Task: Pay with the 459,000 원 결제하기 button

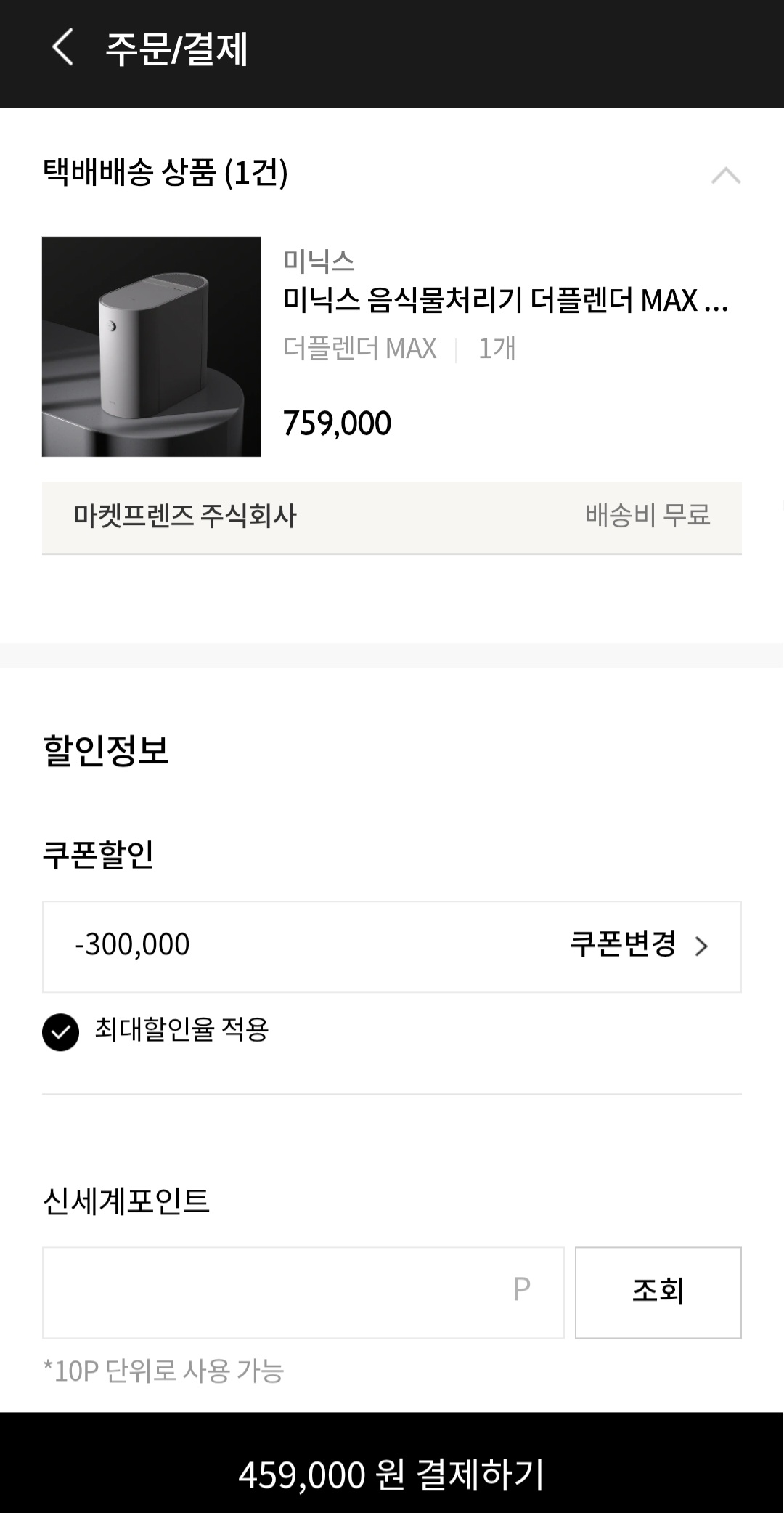Action: click(x=392, y=1474)
